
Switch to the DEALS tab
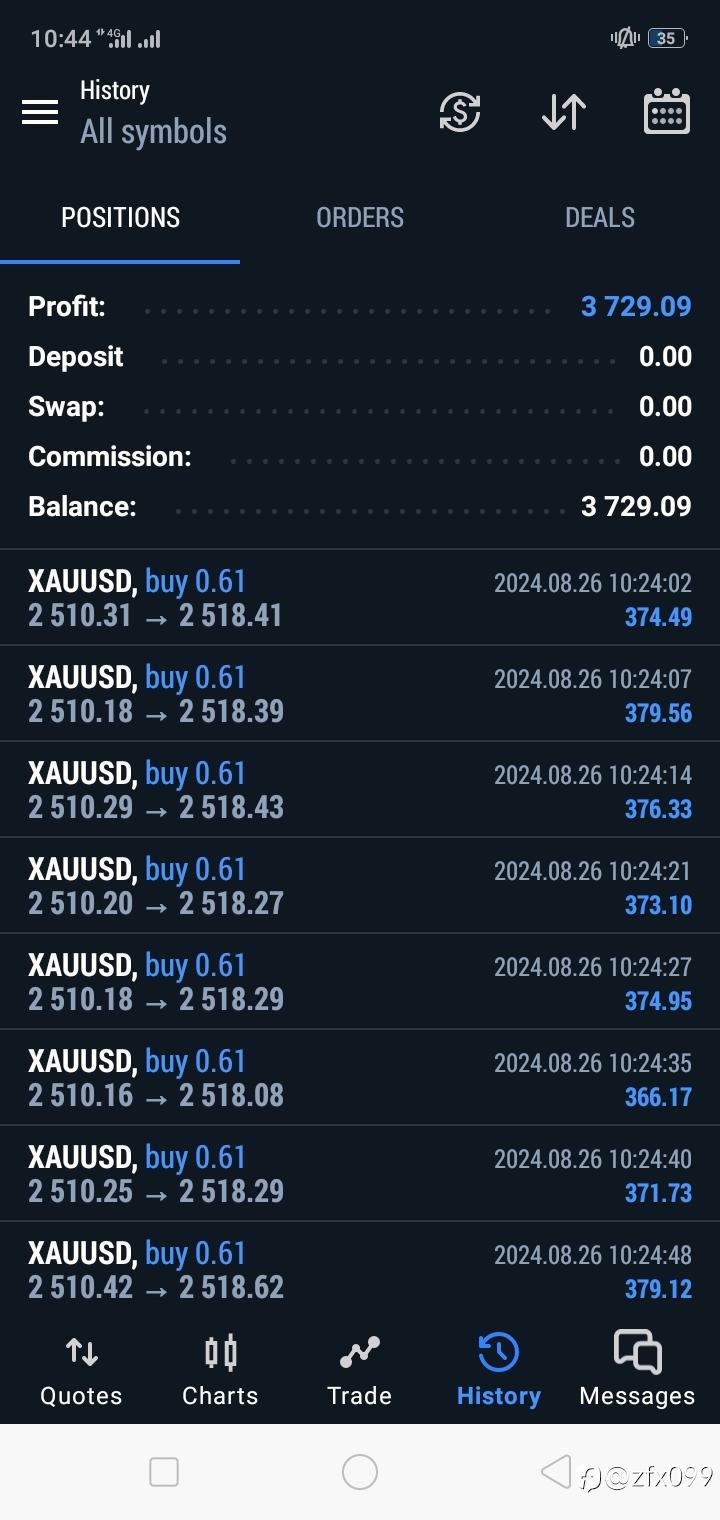(x=600, y=218)
